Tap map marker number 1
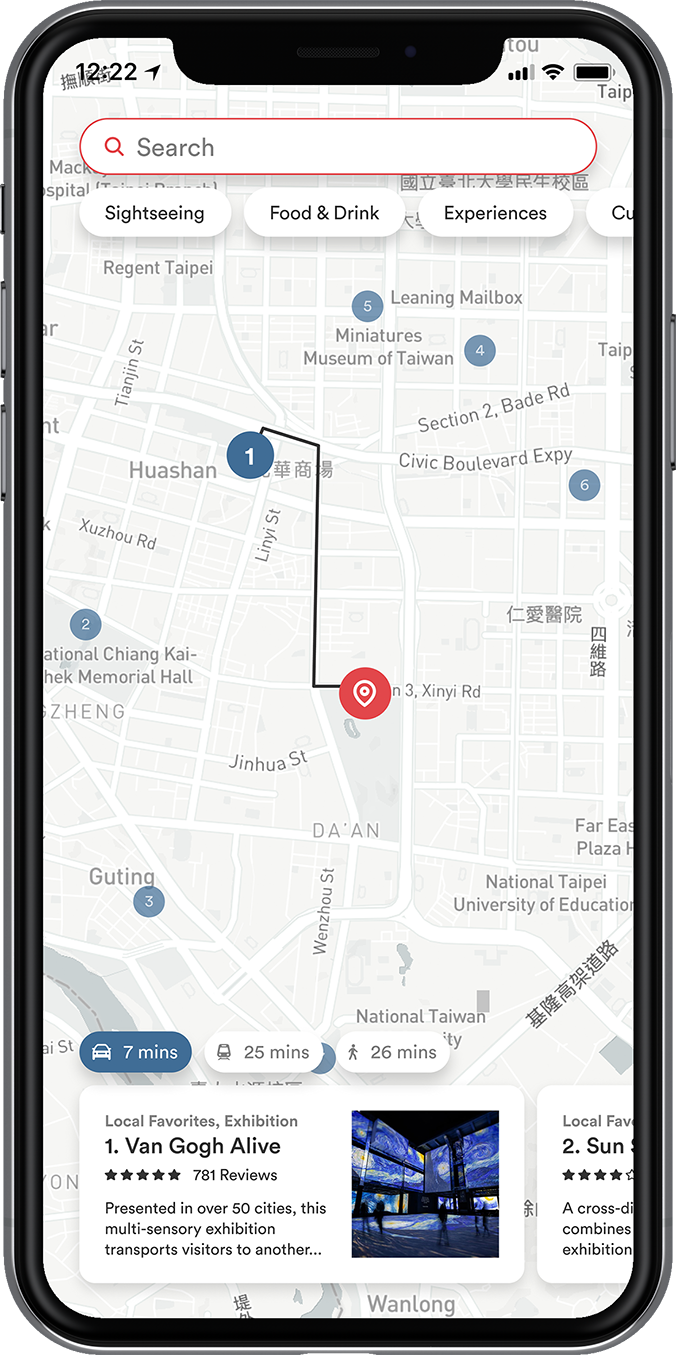The height and width of the screenshot is (1355, 676). coord(250,456)
